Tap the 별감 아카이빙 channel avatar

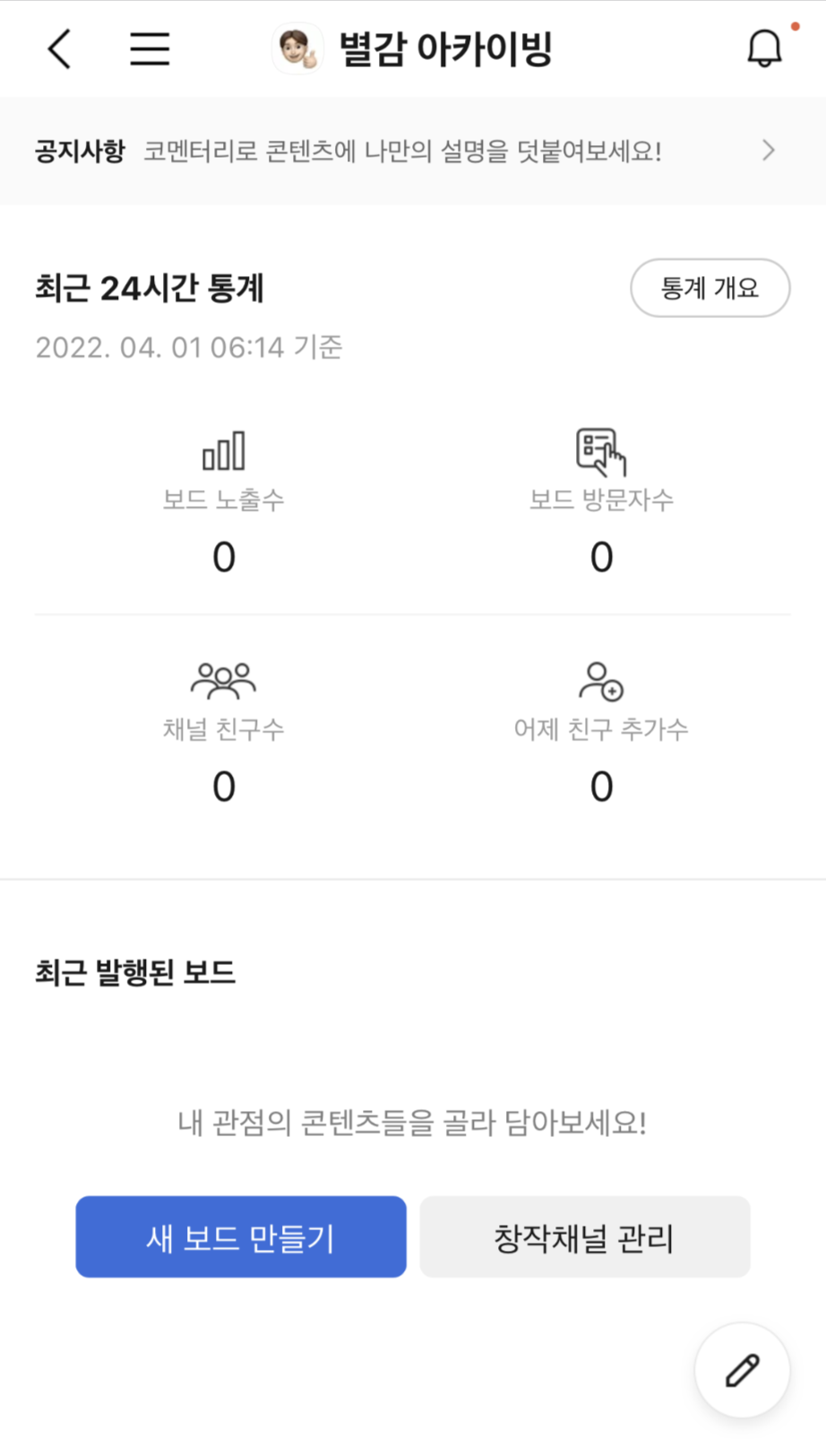pos(297,48)
